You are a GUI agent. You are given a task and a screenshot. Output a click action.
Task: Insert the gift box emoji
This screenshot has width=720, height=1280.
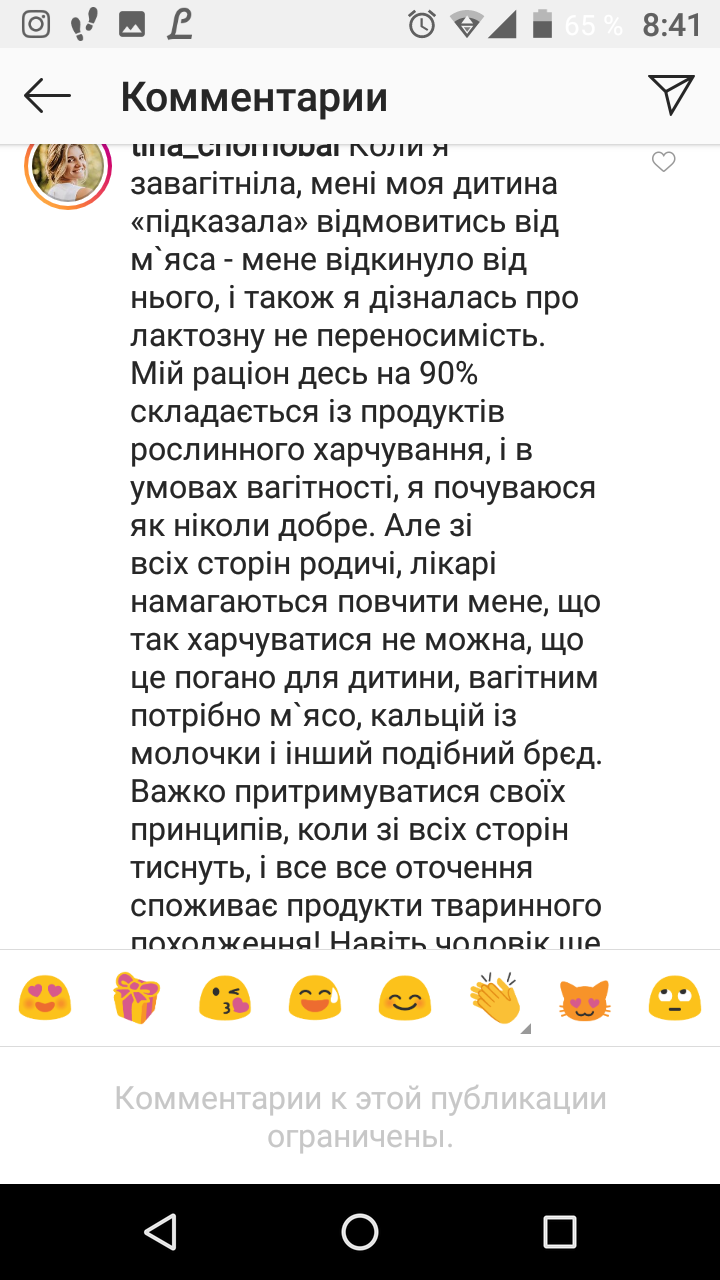(x=136, y=997)
